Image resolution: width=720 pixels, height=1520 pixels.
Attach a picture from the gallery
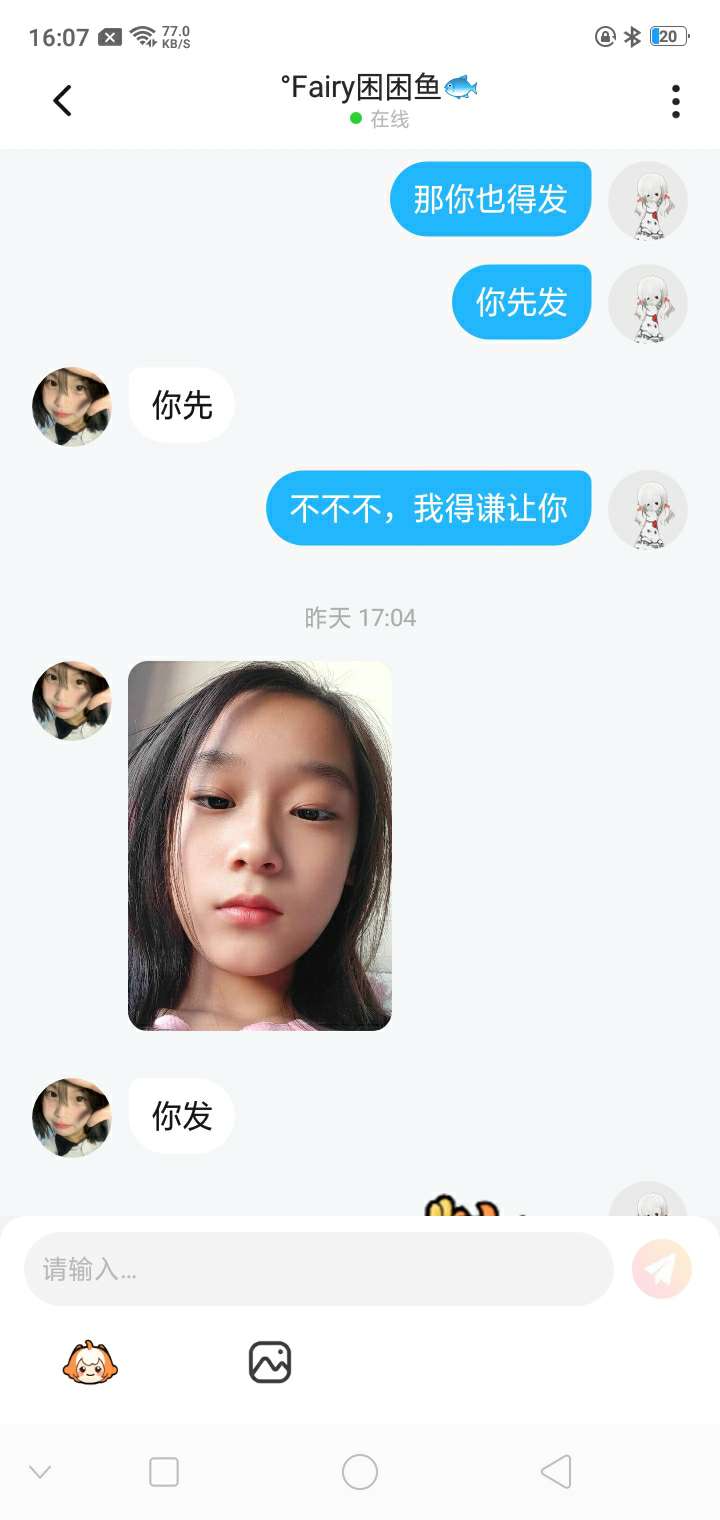(x=270, y=1362)
